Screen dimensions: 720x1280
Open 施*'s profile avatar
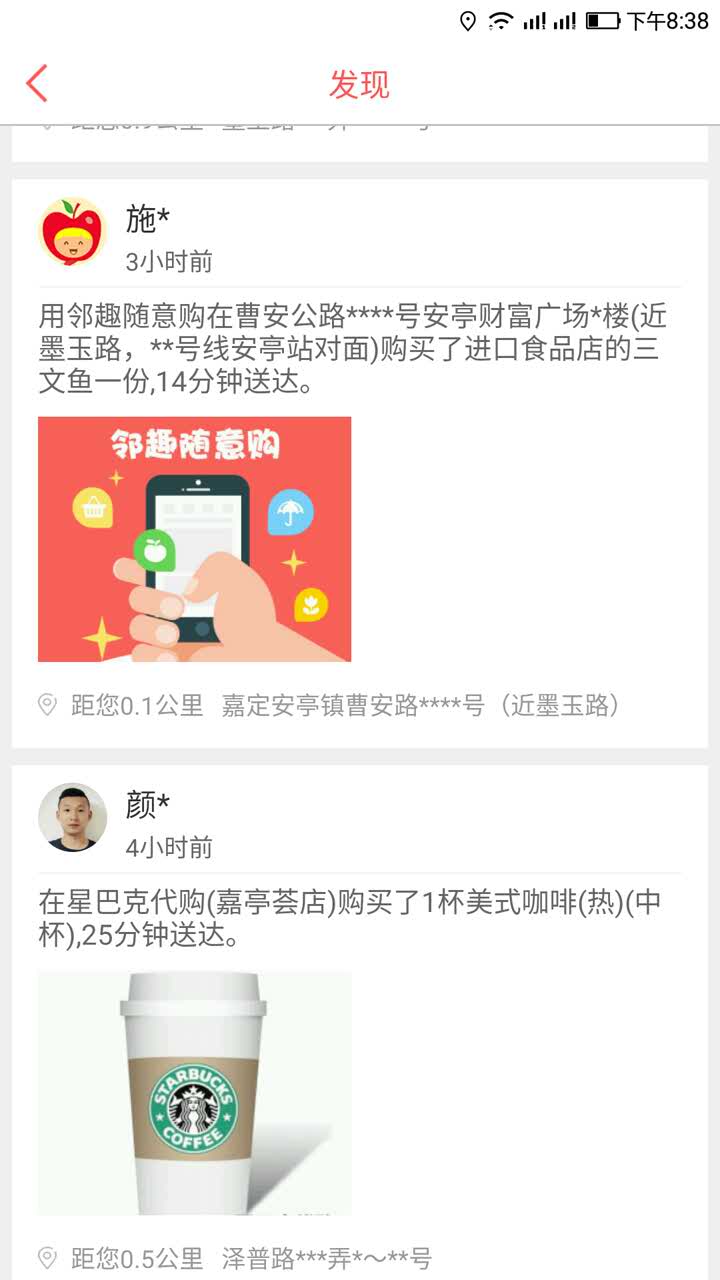pyautogui.click(x=72, y=231)
